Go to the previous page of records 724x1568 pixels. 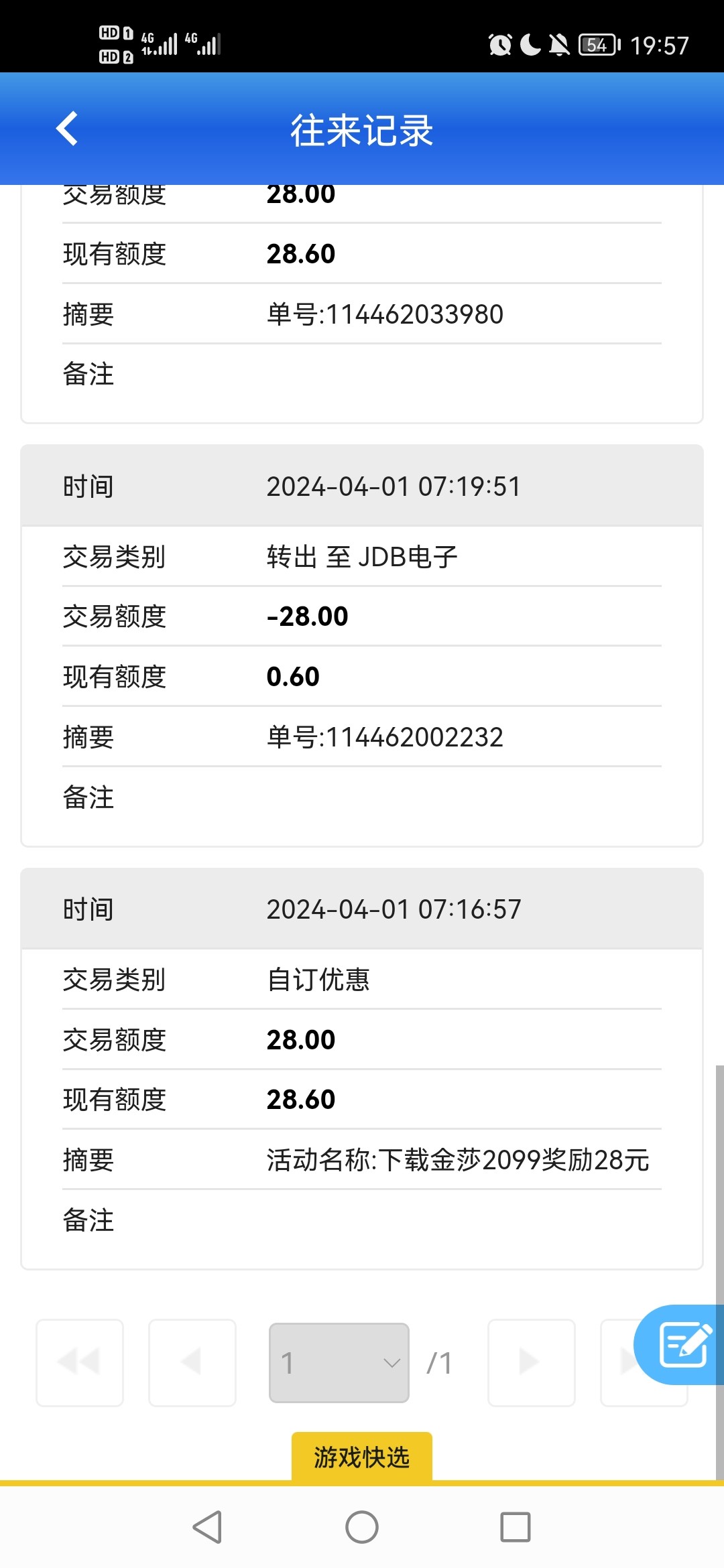coord(192,1362)
